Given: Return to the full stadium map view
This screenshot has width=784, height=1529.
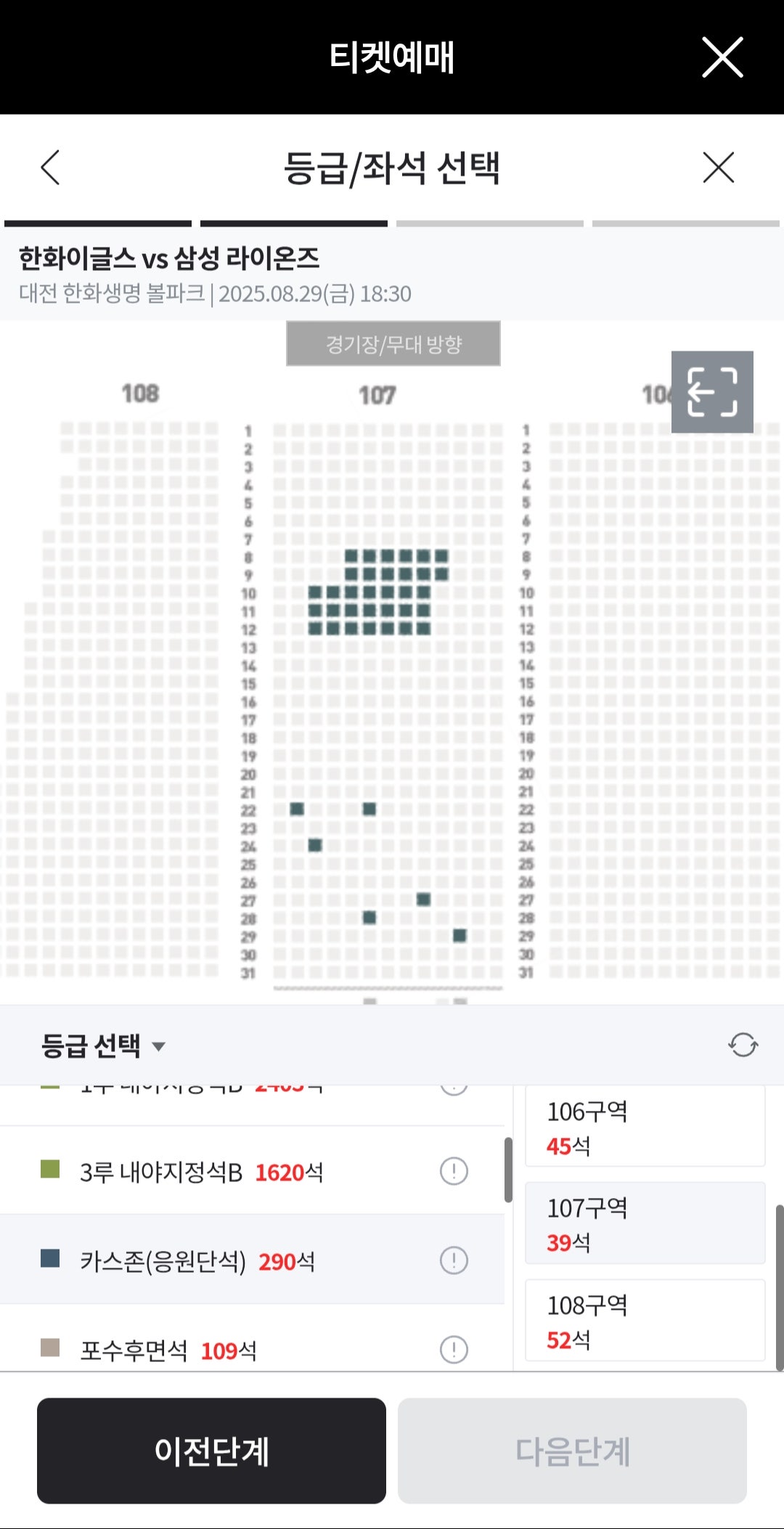Looking at the screenshot, I should (x=711, y=392).
